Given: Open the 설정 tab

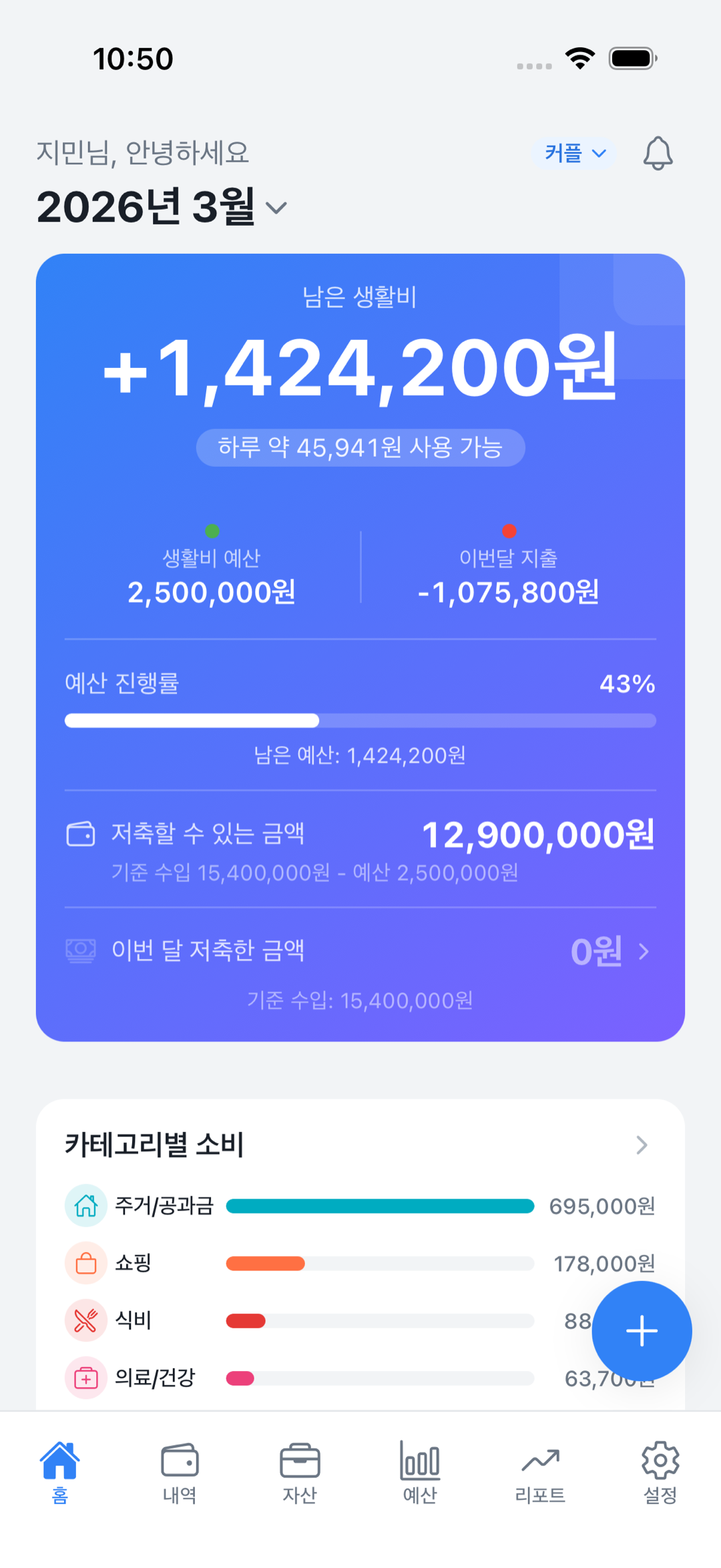Looking at the screenshot, I should pyautogui.click(x=660, y=1472).
